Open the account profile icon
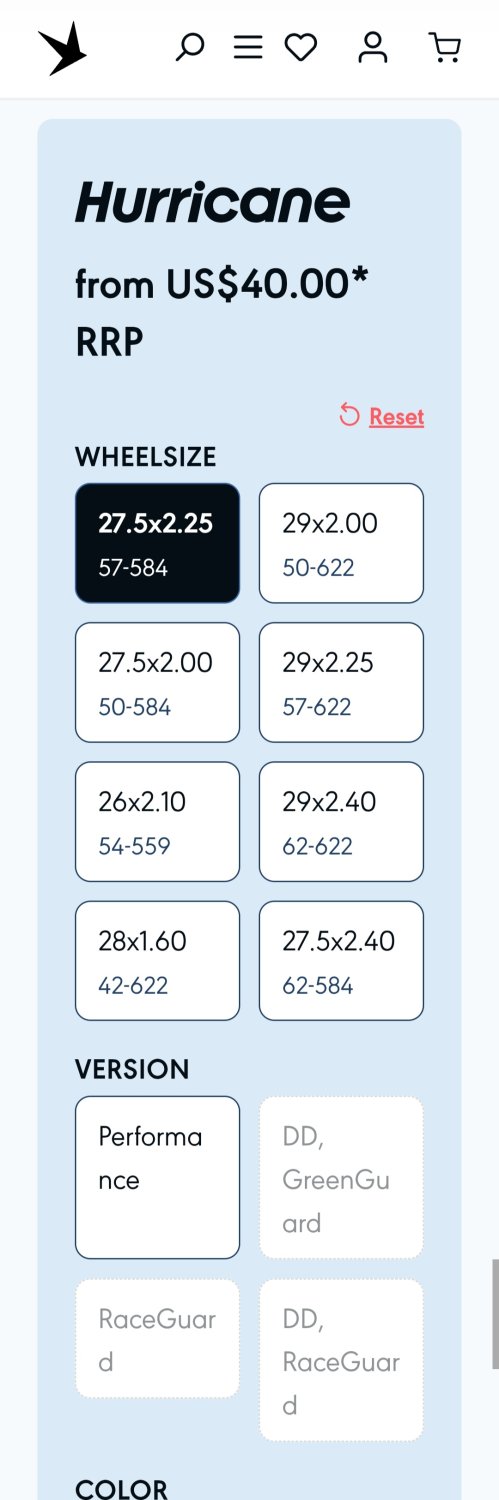 (373, 47)
